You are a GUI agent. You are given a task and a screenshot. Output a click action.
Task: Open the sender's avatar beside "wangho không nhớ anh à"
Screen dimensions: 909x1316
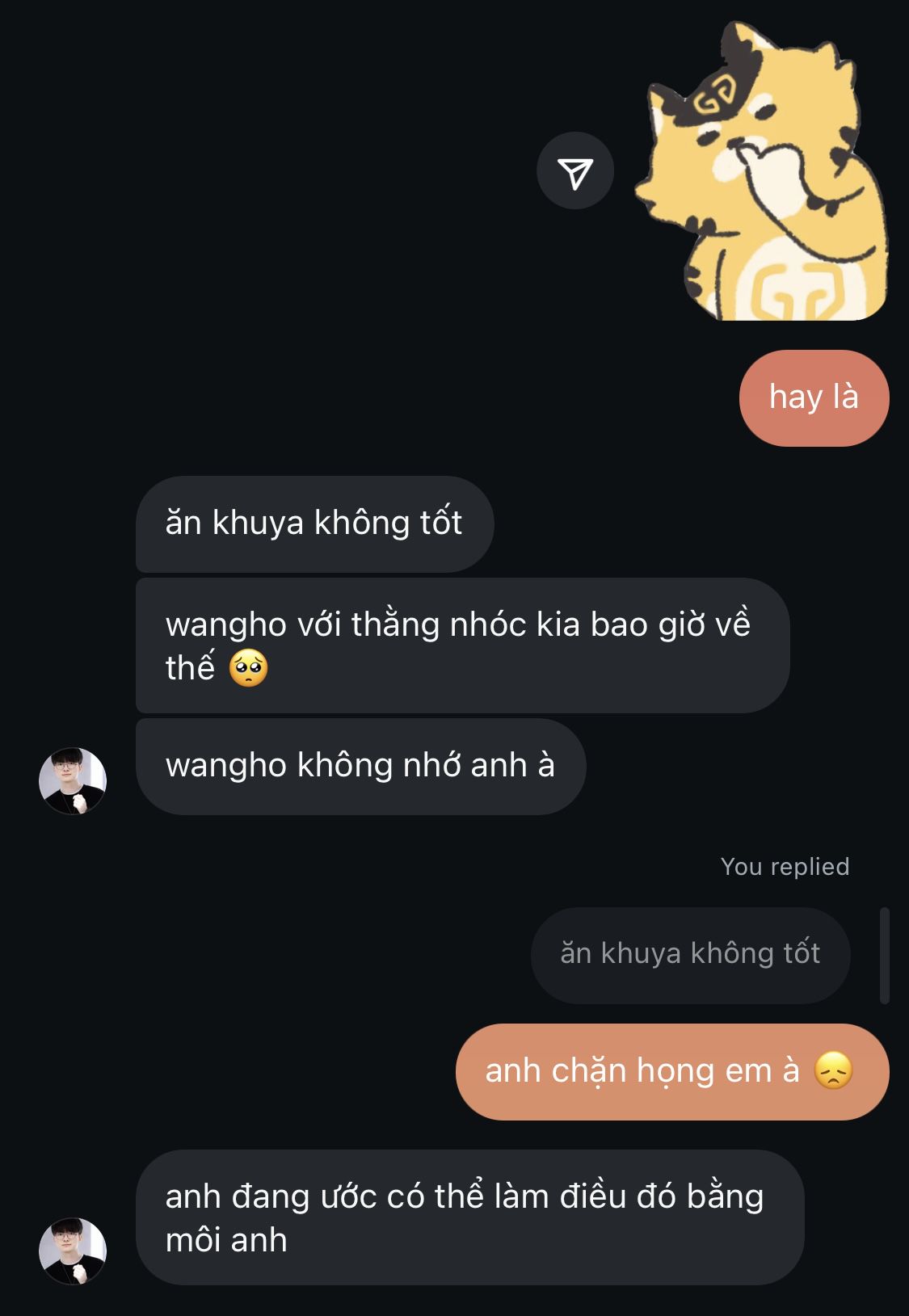73,780
